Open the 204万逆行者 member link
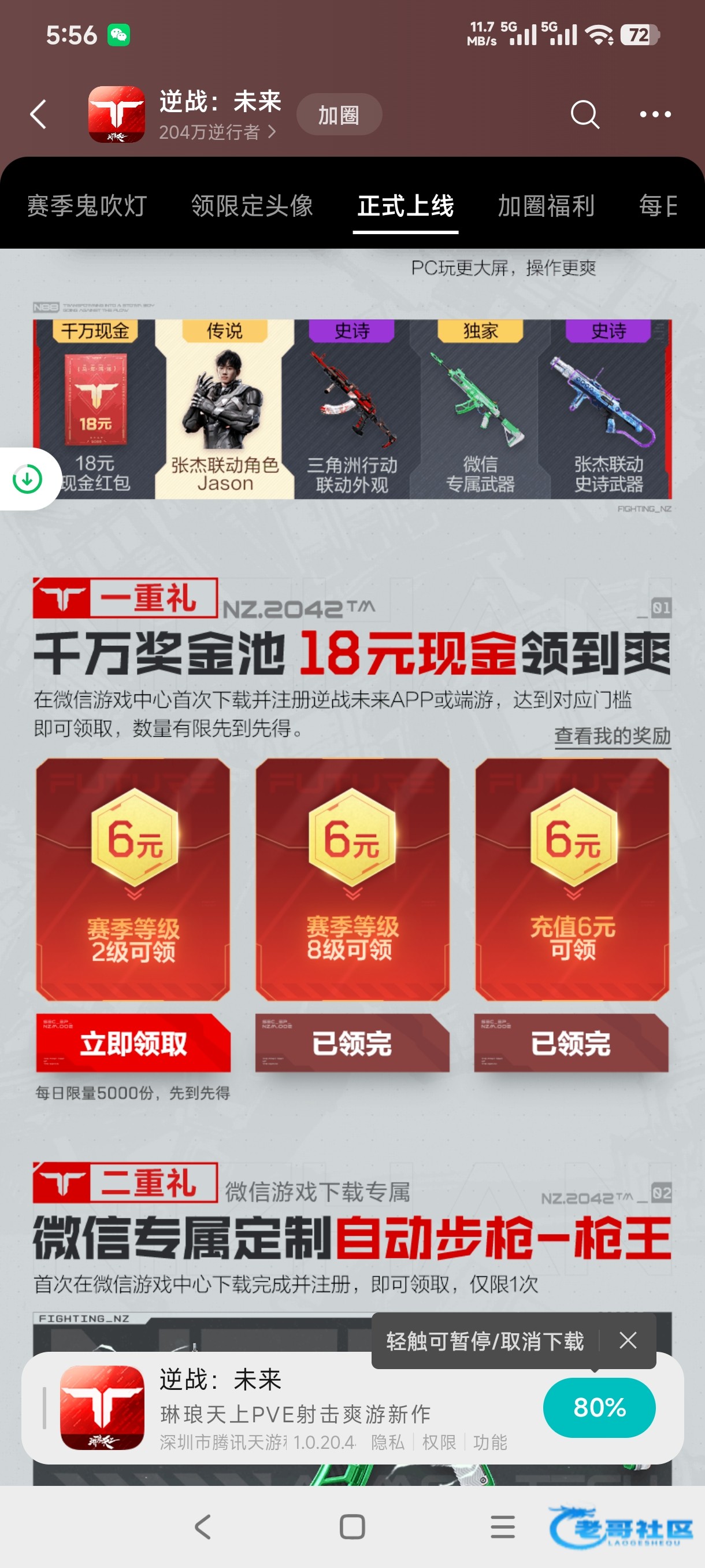This screenshot has width=705, height=1568. (217, 132)
